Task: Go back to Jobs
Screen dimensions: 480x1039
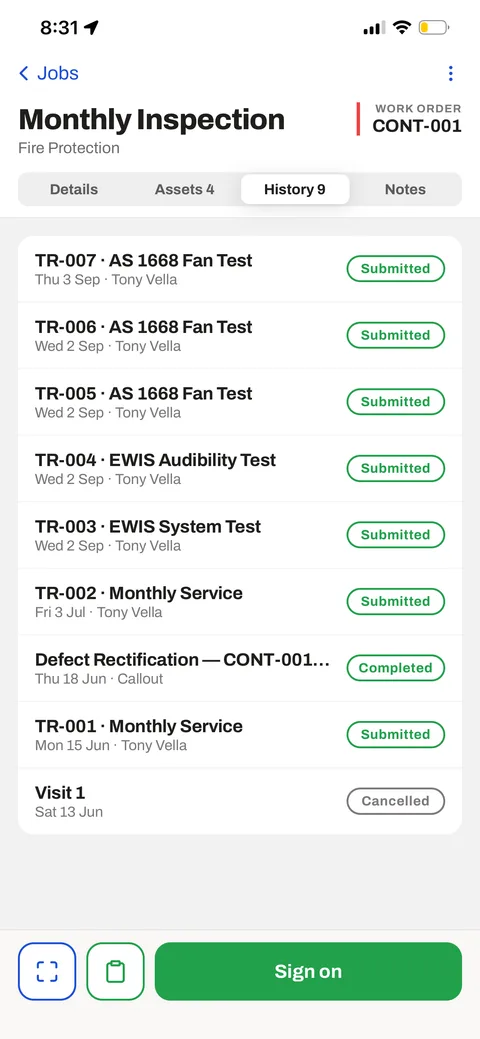Action: 48,73
